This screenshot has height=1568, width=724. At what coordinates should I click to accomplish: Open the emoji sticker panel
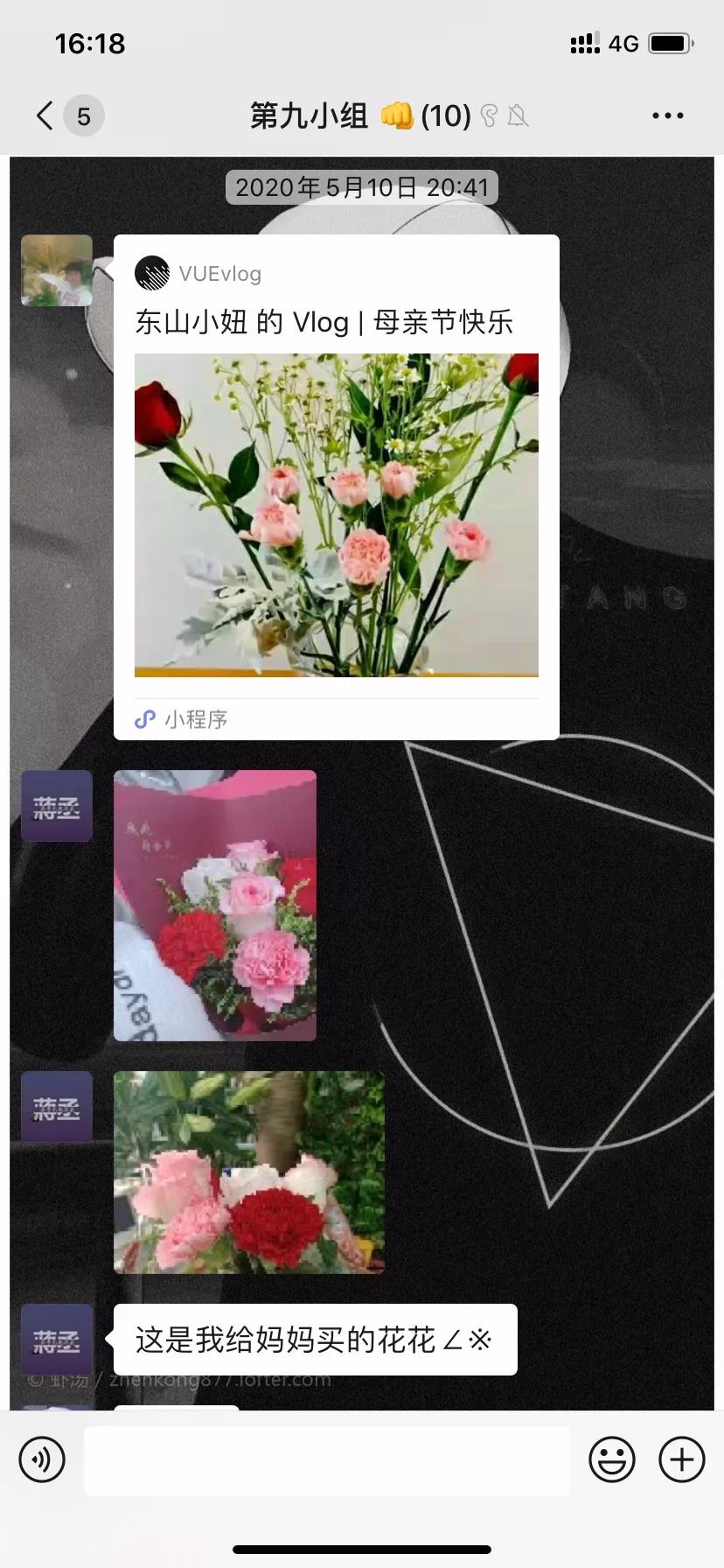click(611, 1459)
